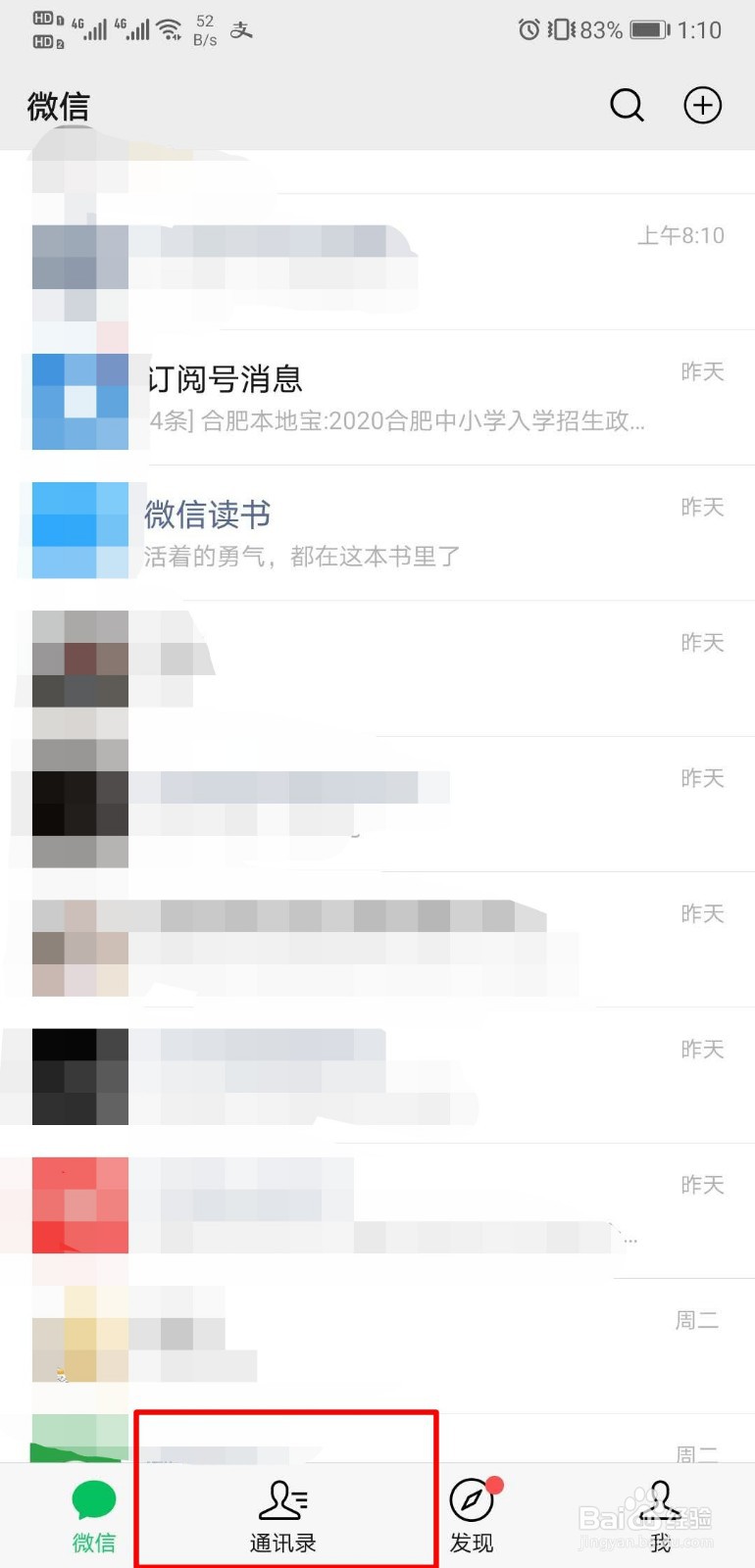Tap the 微信 title text at top
Image resolution: width=755 pixels, height=1568 pixels.
point(58,106)
